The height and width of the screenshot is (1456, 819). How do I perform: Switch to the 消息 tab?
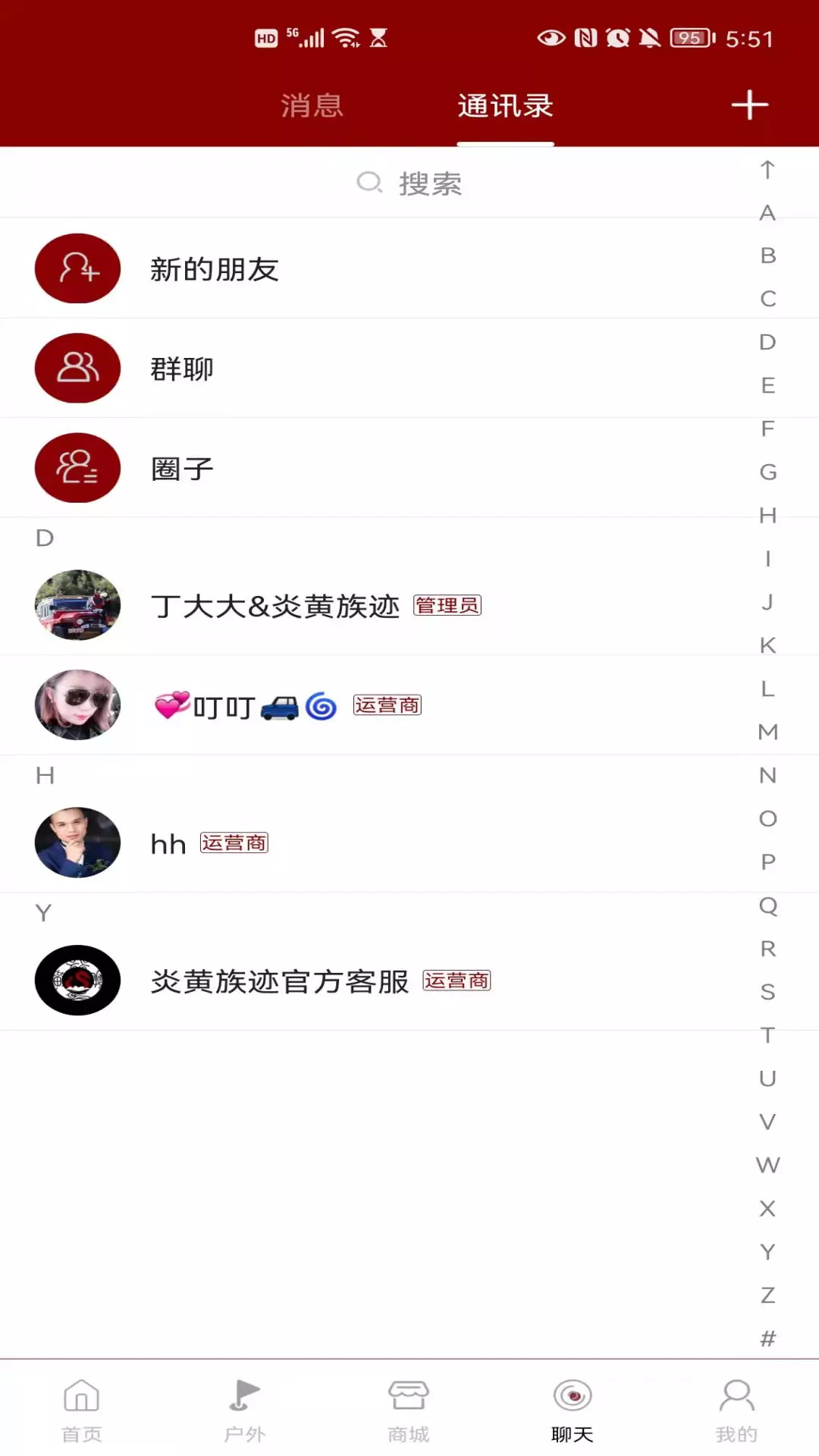tap(312, 105)
